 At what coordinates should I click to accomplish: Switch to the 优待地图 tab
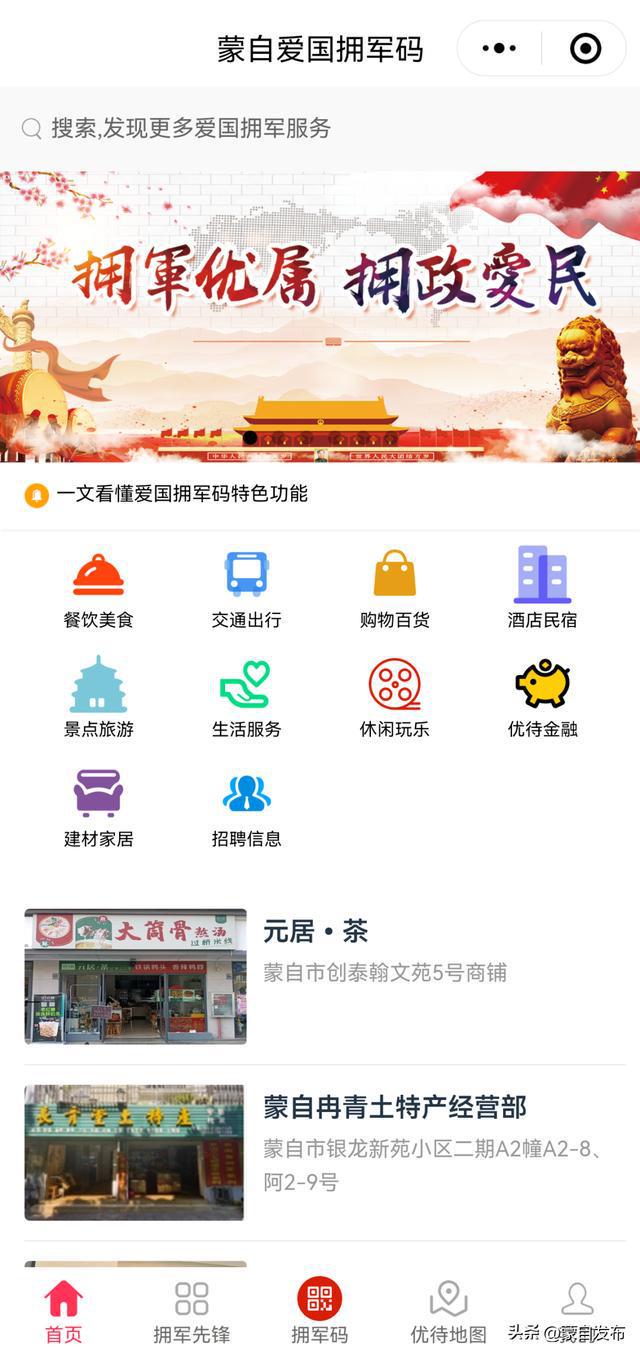click(x=448, y=1312)
